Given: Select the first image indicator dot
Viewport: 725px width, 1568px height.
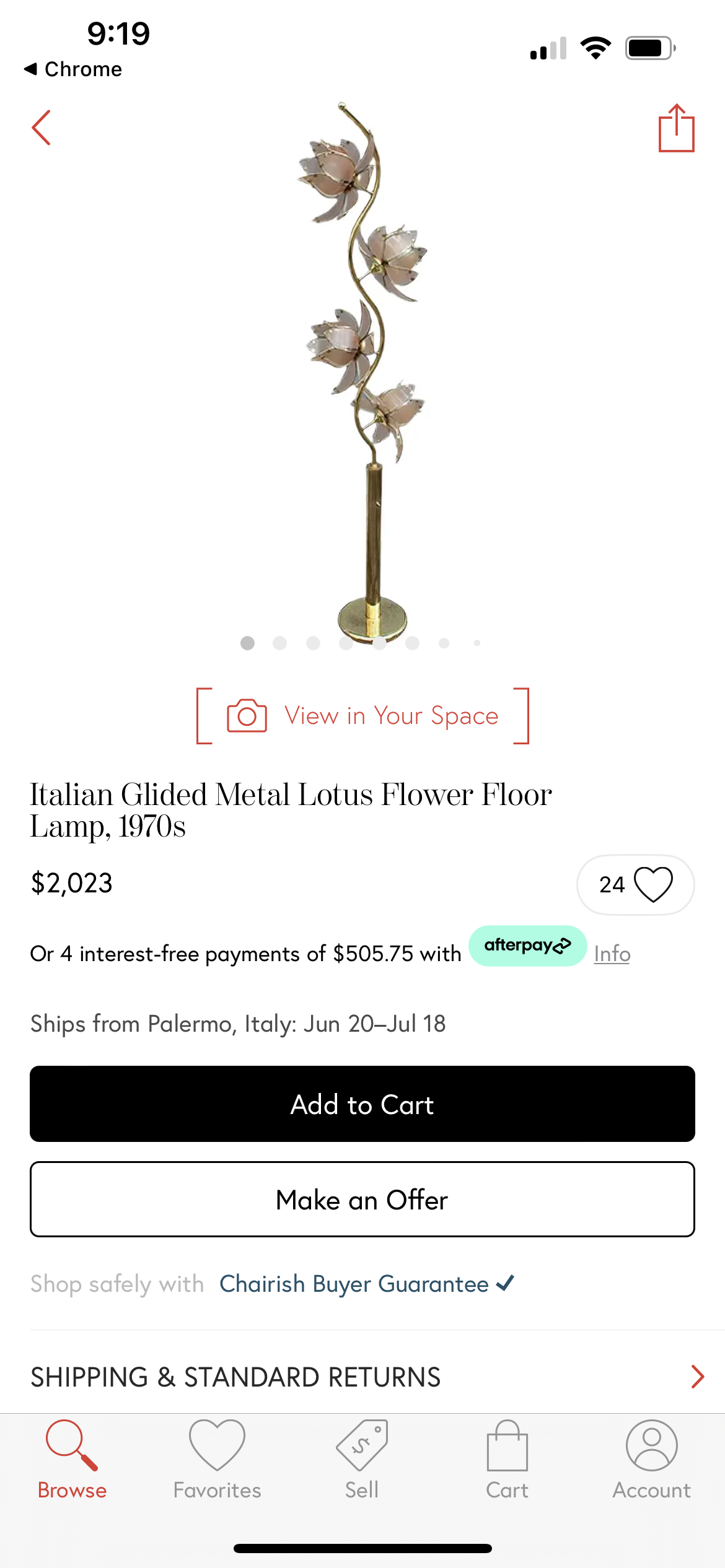Looking at the screenshot, I should point(247,643).
